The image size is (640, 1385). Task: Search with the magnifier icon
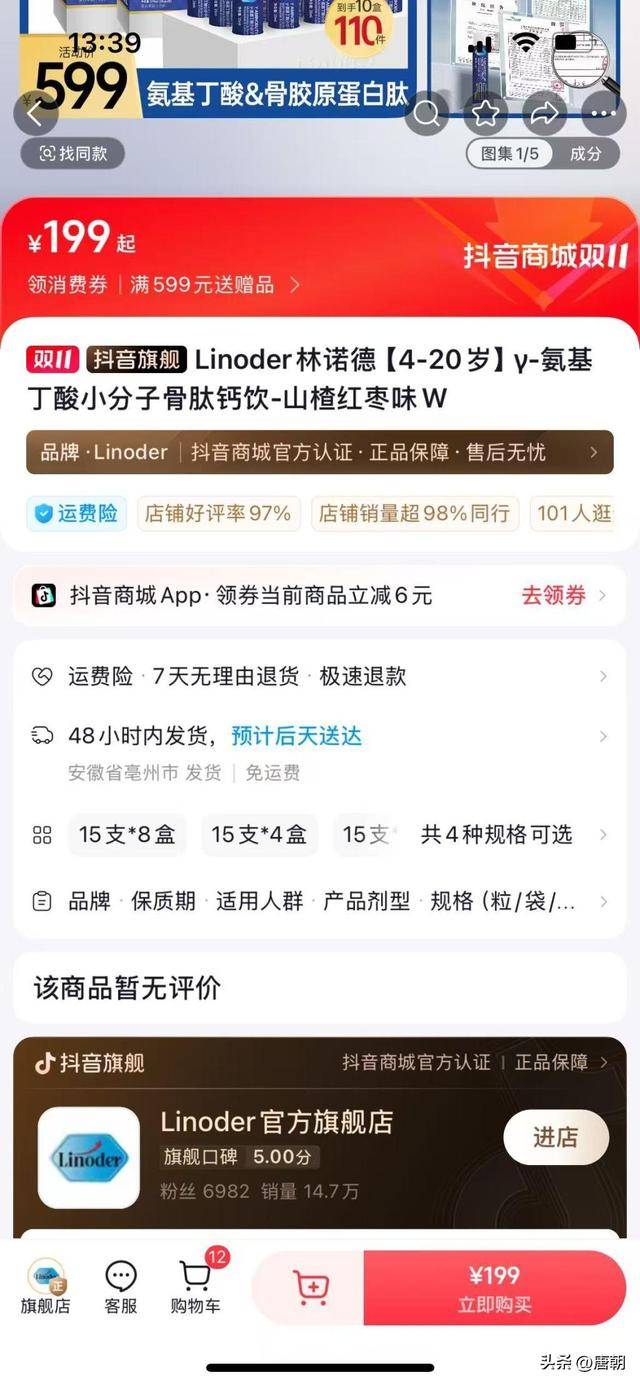click(427, 114)
